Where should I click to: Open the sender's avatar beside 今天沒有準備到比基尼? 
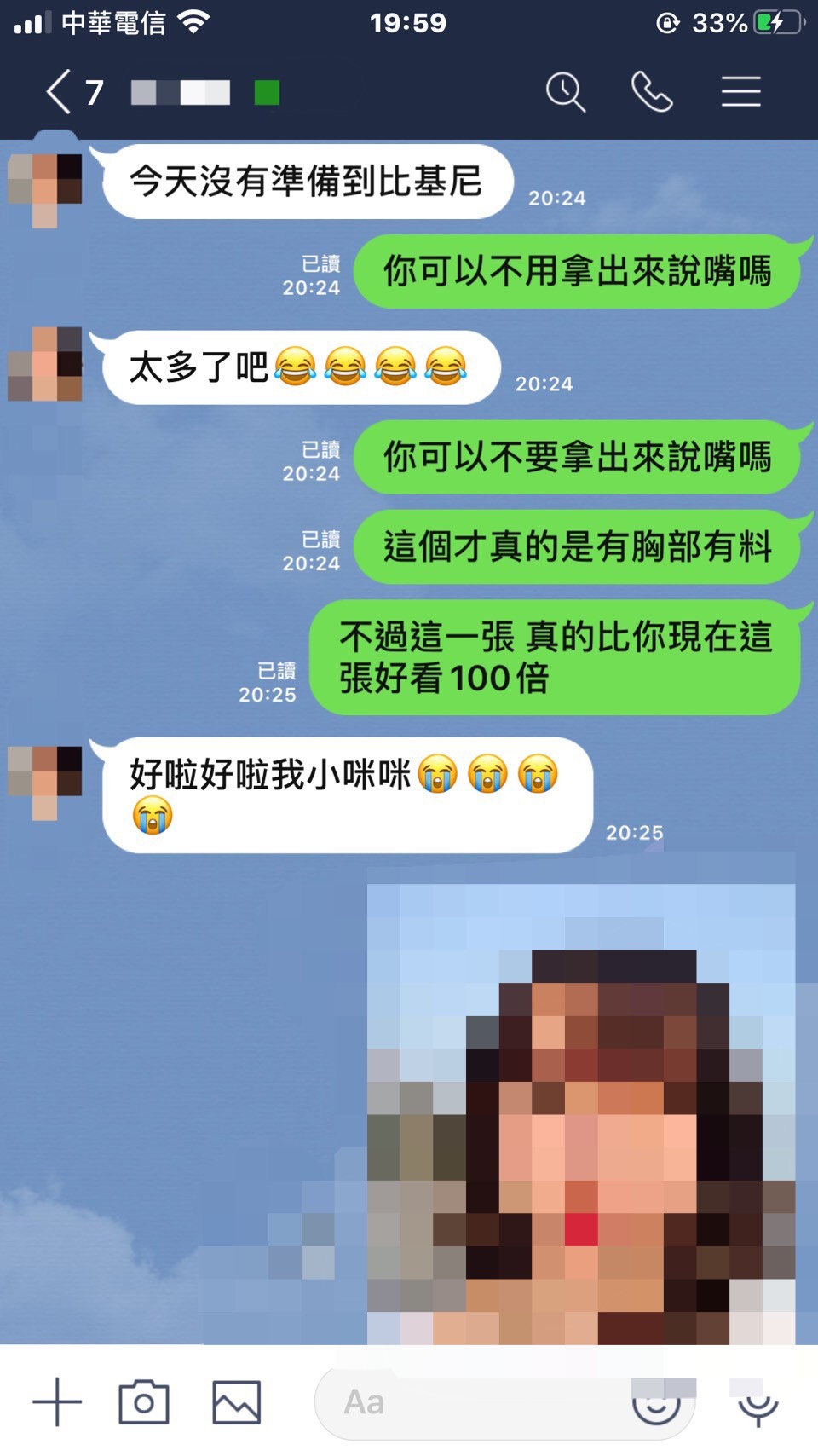pyautogui.click(x=45, y=189)
